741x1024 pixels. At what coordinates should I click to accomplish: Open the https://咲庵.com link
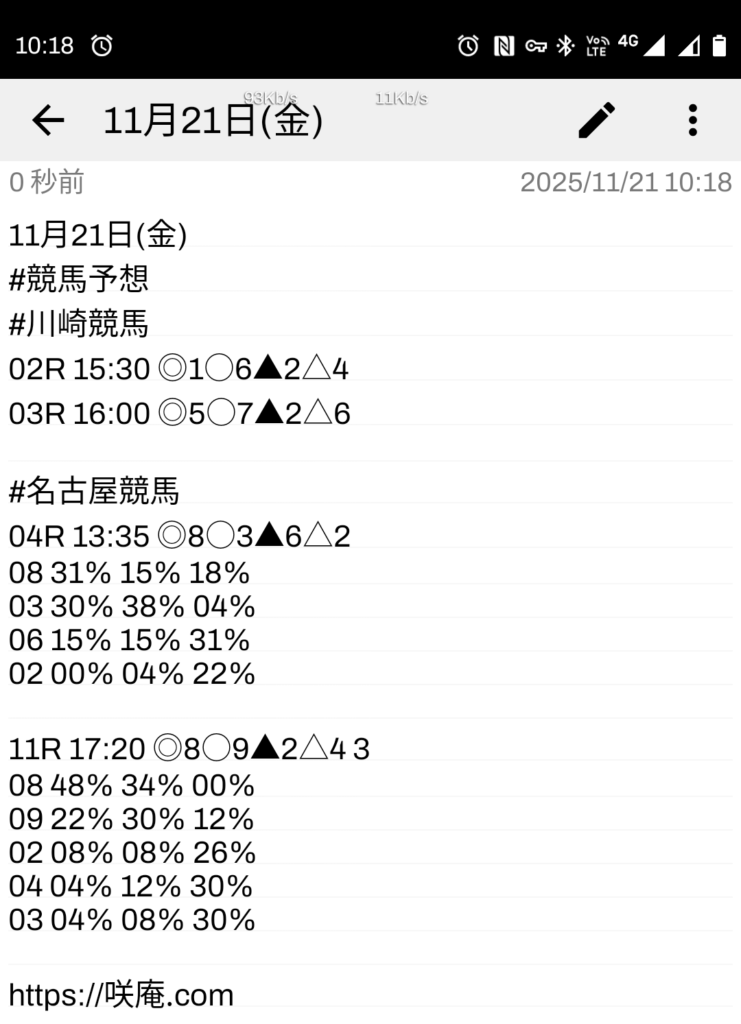pyautogui.click(x=121, y=994)
